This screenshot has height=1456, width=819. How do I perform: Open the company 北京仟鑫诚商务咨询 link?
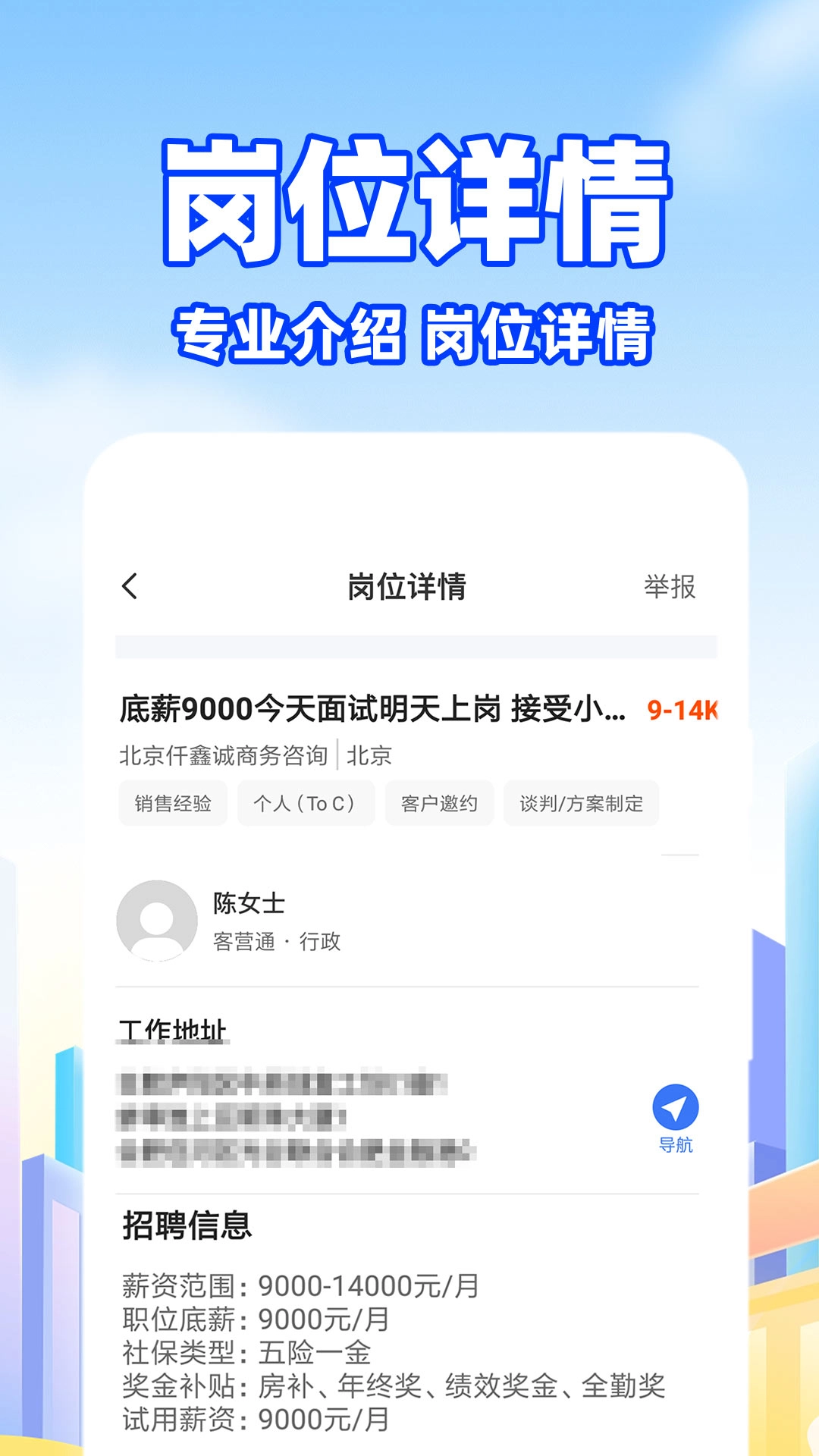pos(224,755)
